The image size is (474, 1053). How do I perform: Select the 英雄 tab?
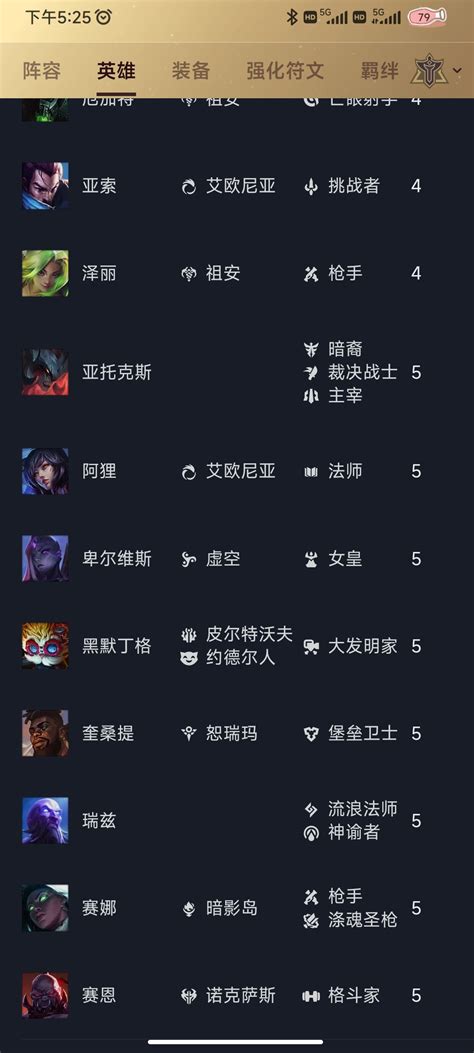(116, 71)
